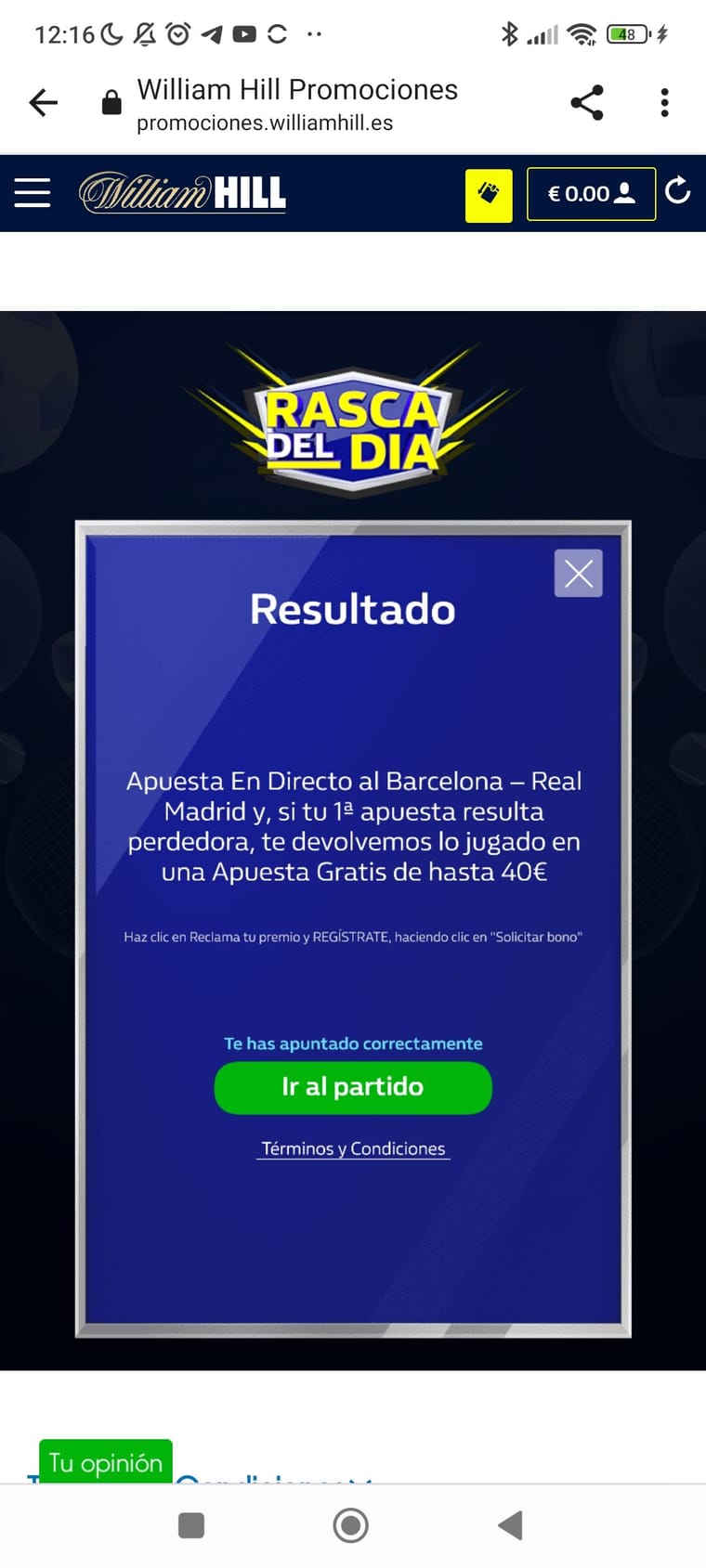Go to the system home screen

point(350,1525)
